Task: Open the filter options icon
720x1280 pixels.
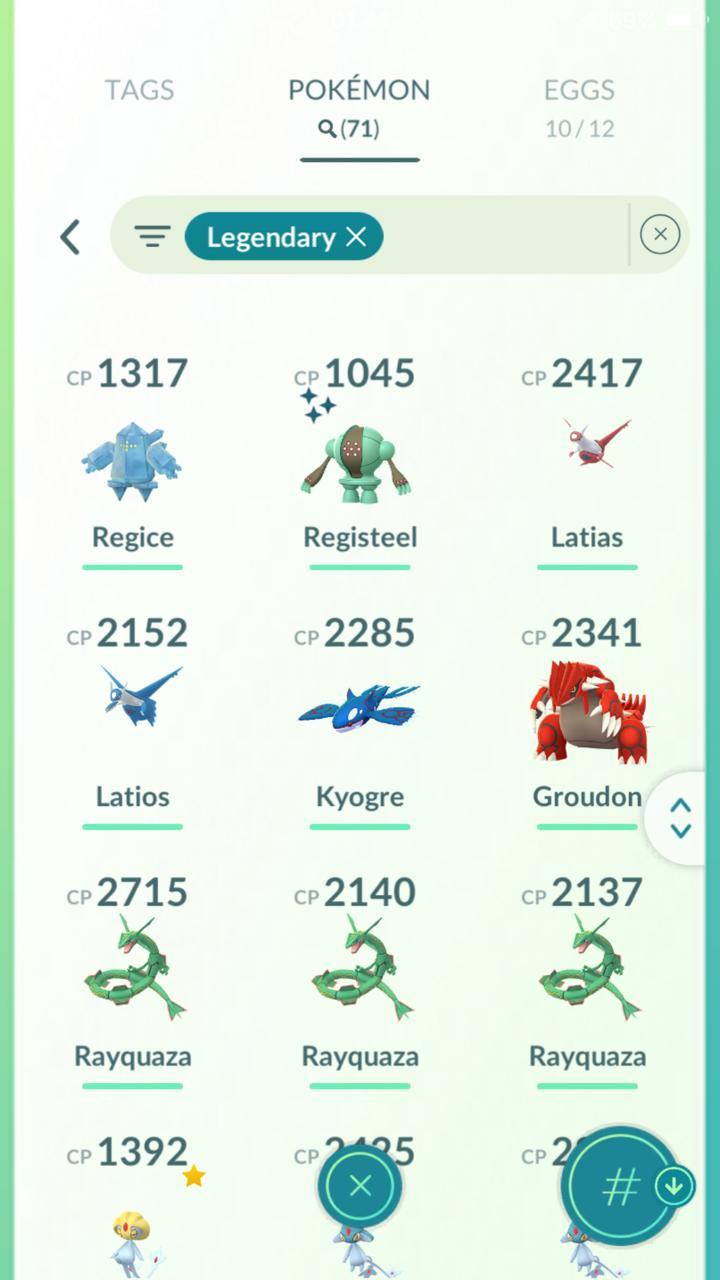Action: (x=152, y=237)
